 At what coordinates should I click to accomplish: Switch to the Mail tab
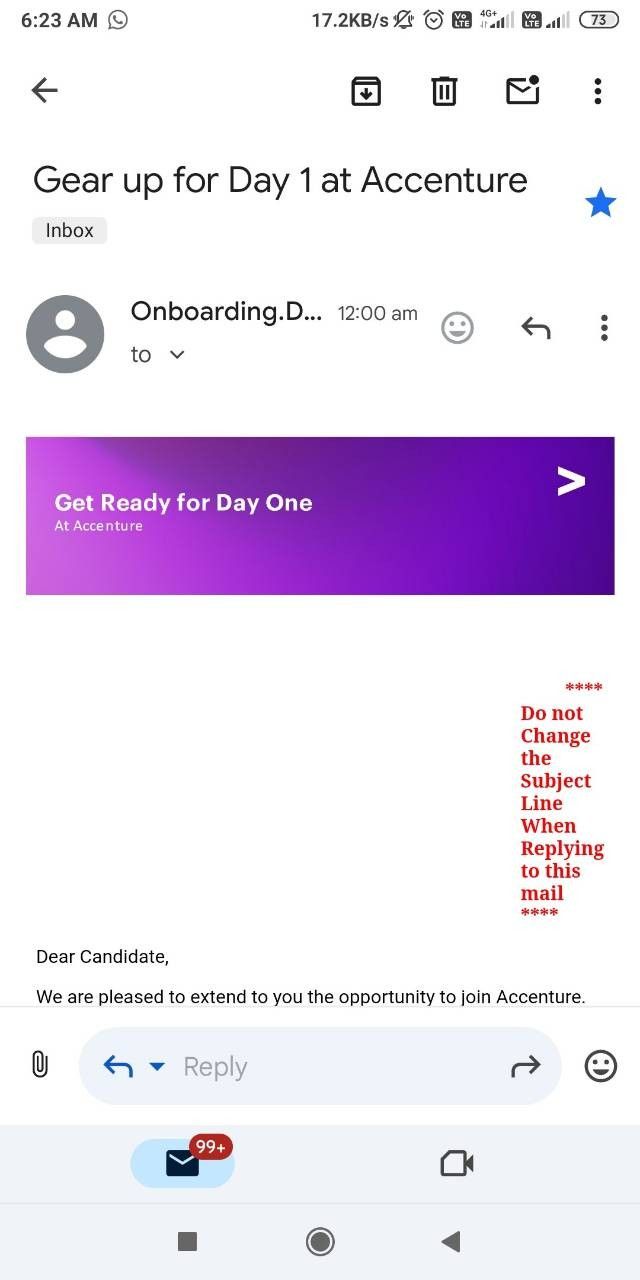(x=182, y=1163)
